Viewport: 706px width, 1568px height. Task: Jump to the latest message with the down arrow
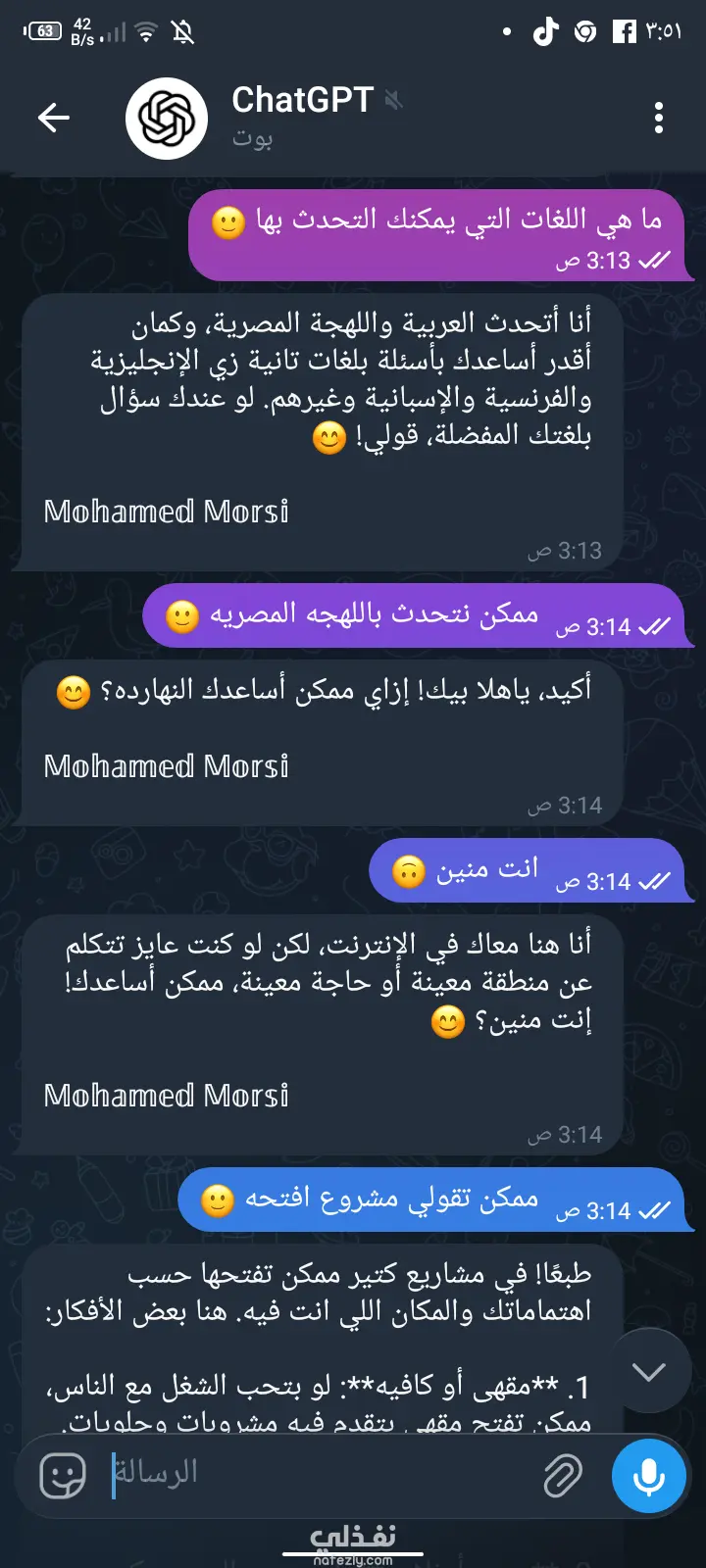pos(649,1371)
